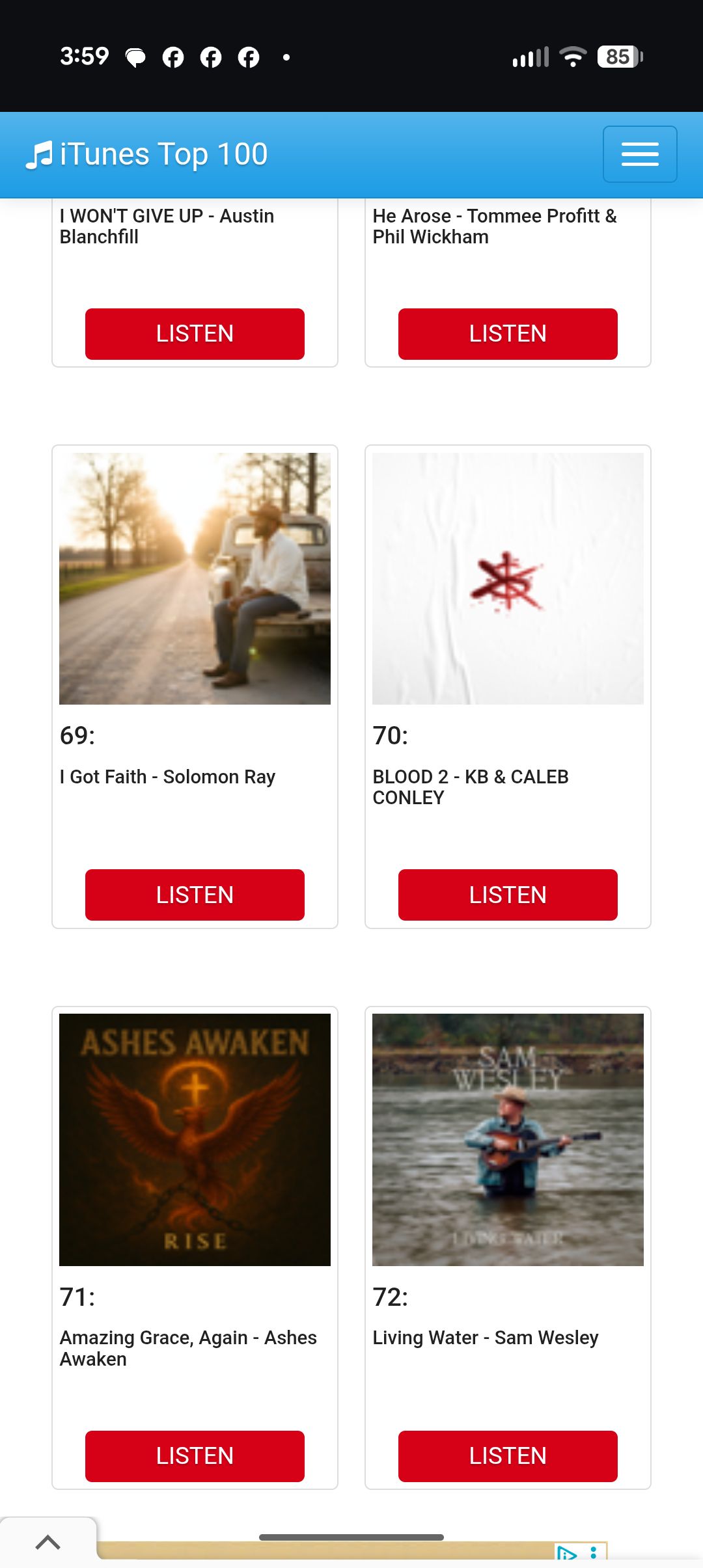Listen to Living Water by Sam Wesley
The height and width of the screenshot is (1568, 703).
pyautogui.click(x=508, y=1455)
